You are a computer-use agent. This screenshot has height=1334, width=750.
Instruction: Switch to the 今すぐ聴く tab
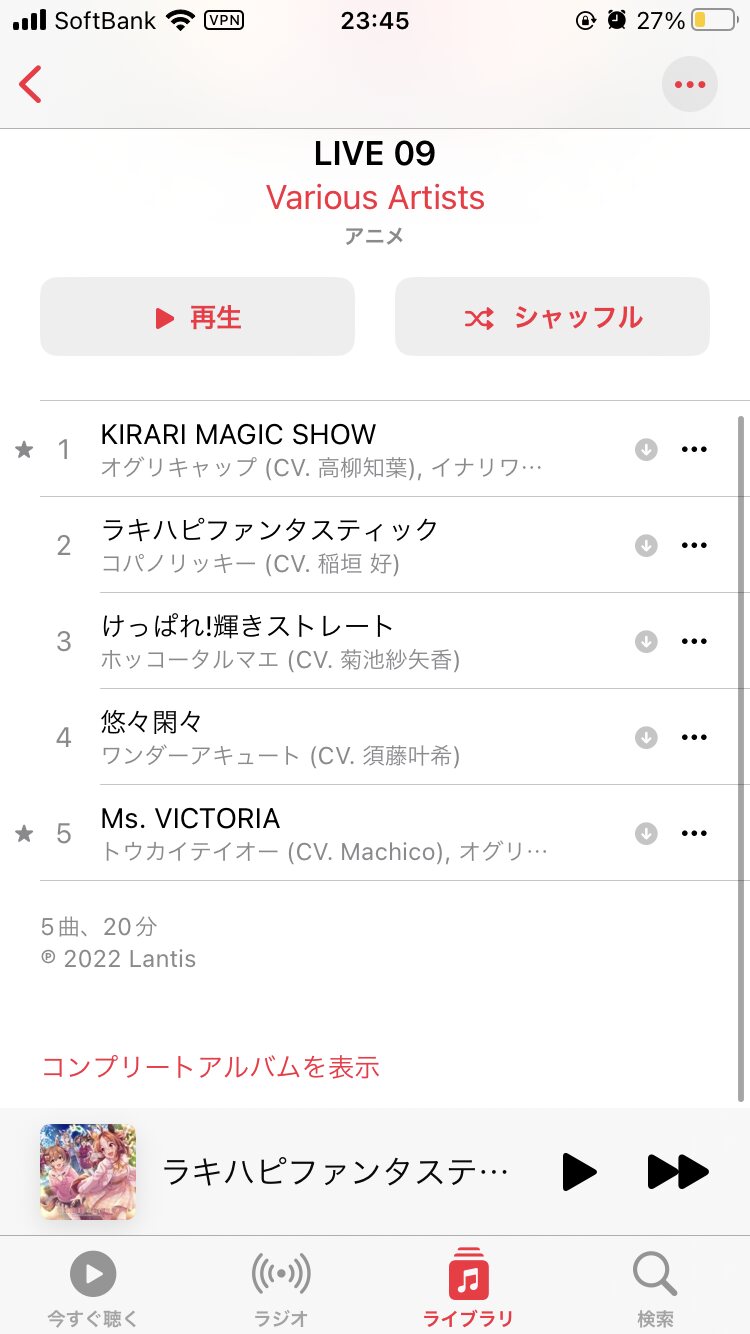point(93,1288)
